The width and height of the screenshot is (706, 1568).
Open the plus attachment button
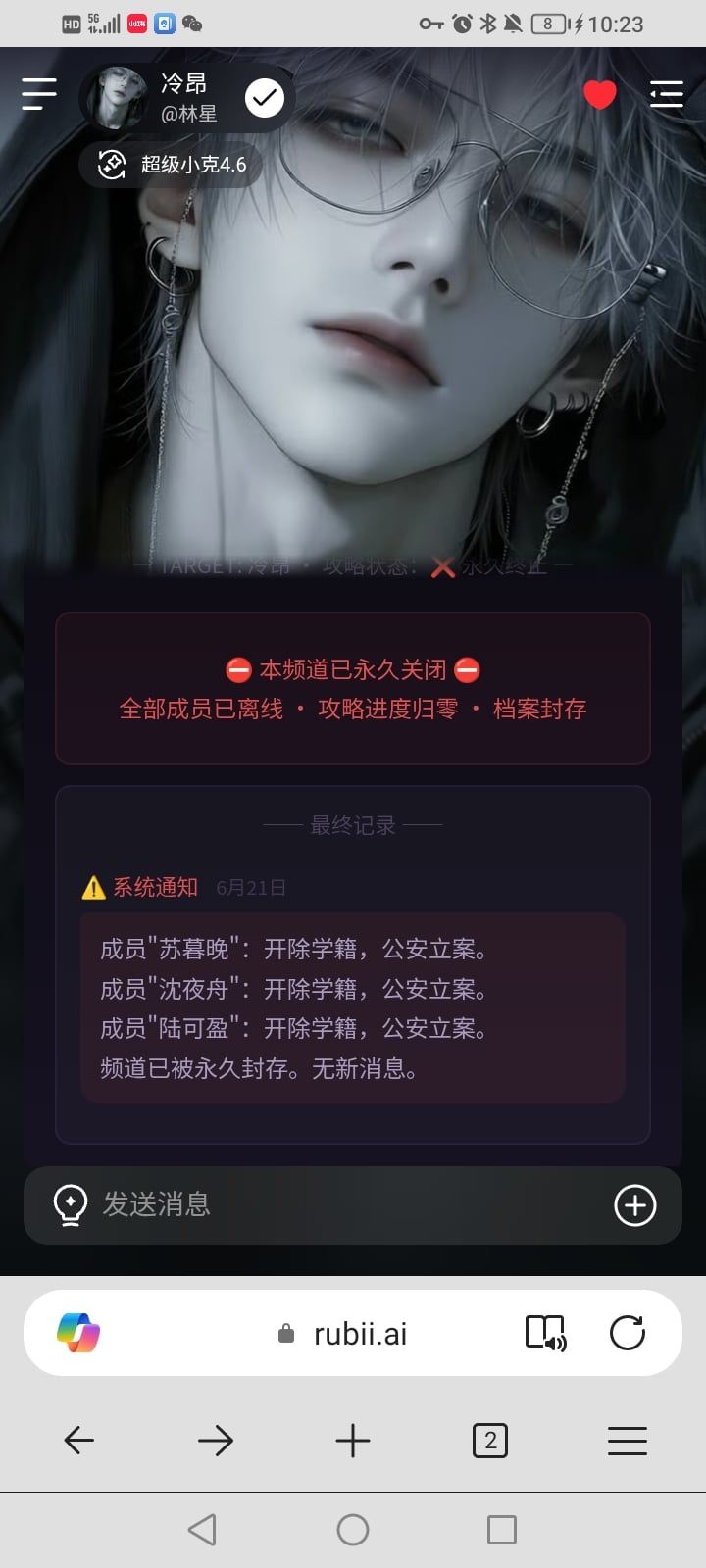pos(634,1205)
